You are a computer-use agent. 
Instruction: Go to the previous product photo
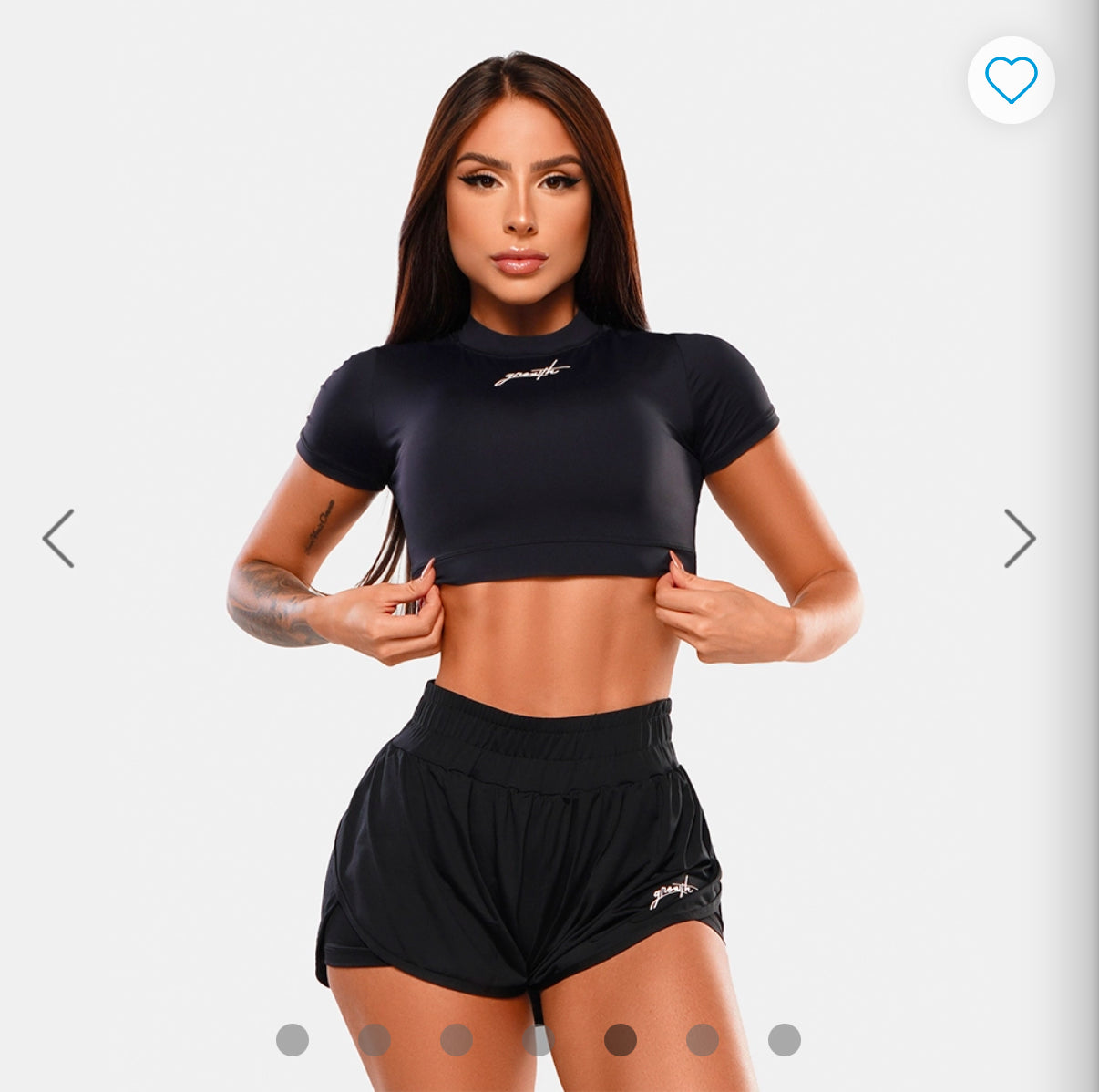tap(58, 539)
